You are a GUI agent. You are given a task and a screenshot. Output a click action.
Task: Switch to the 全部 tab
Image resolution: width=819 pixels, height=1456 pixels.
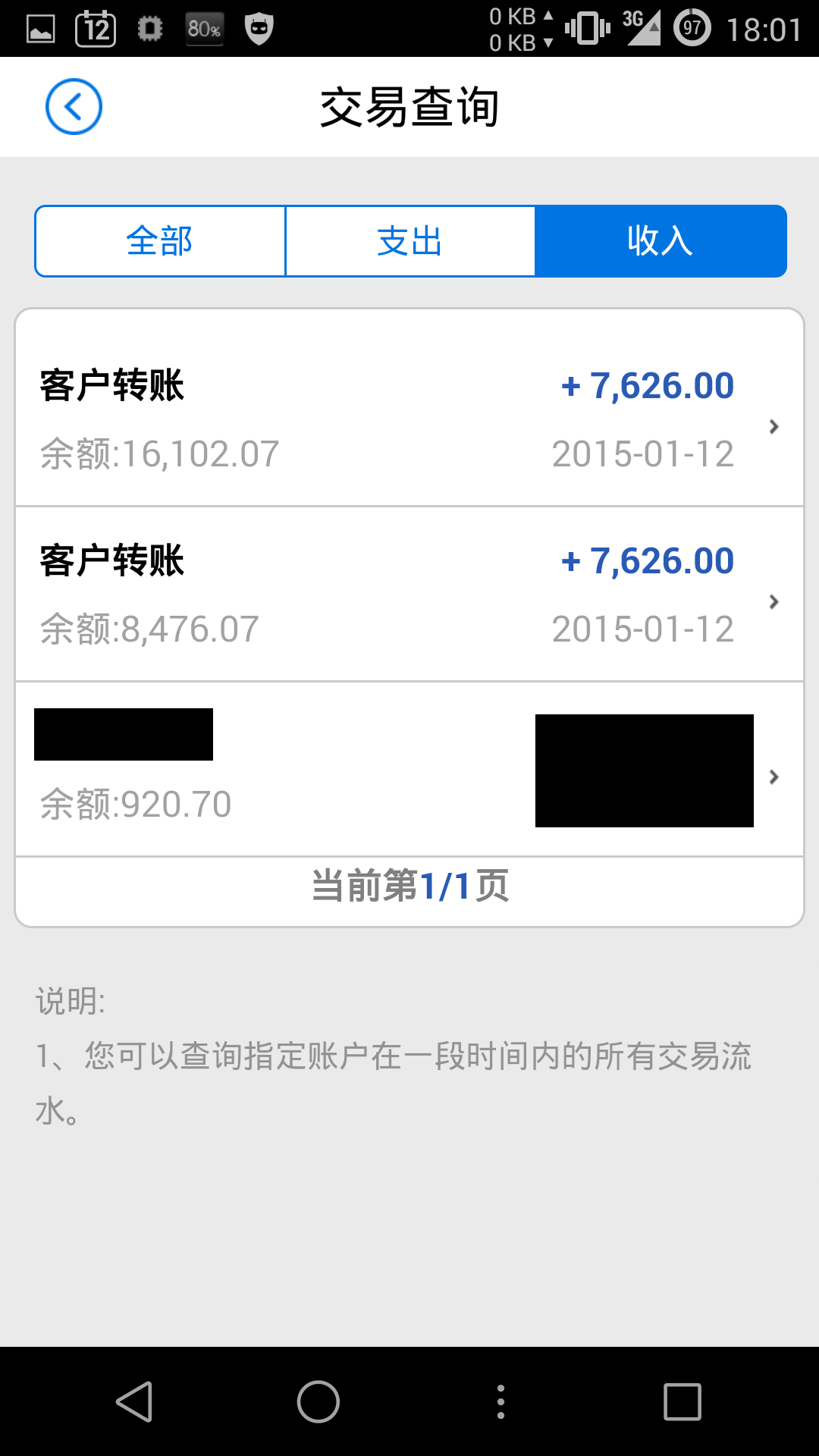[x=160, y=241]
